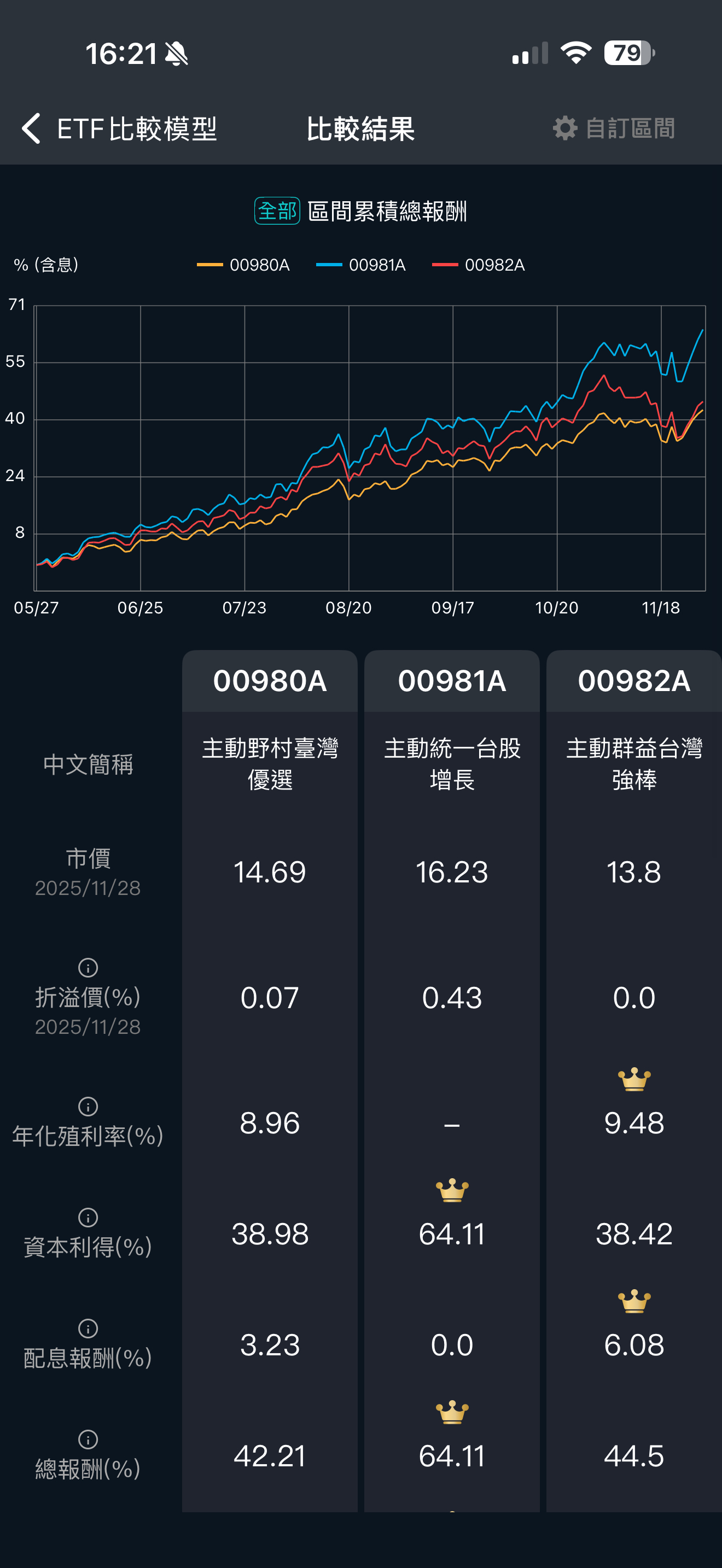The image size is (722, 1568).
Task: Show info for 資本利得(%)
Action: pos(88,1218)
